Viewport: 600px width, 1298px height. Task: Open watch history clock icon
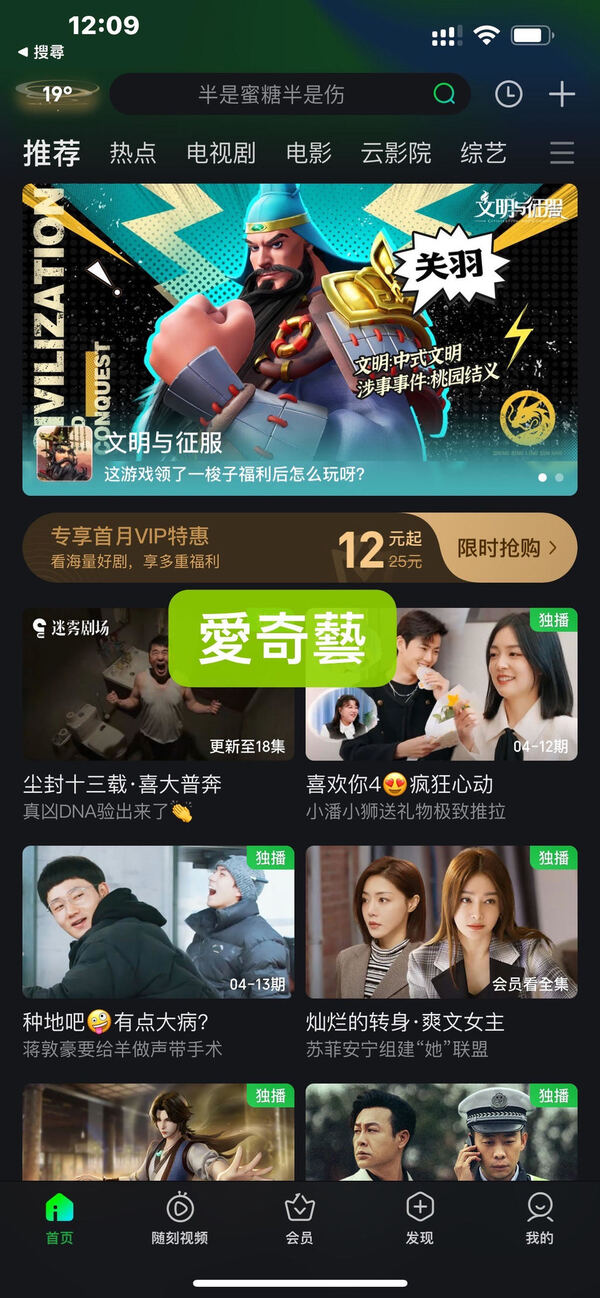(509, 94)
